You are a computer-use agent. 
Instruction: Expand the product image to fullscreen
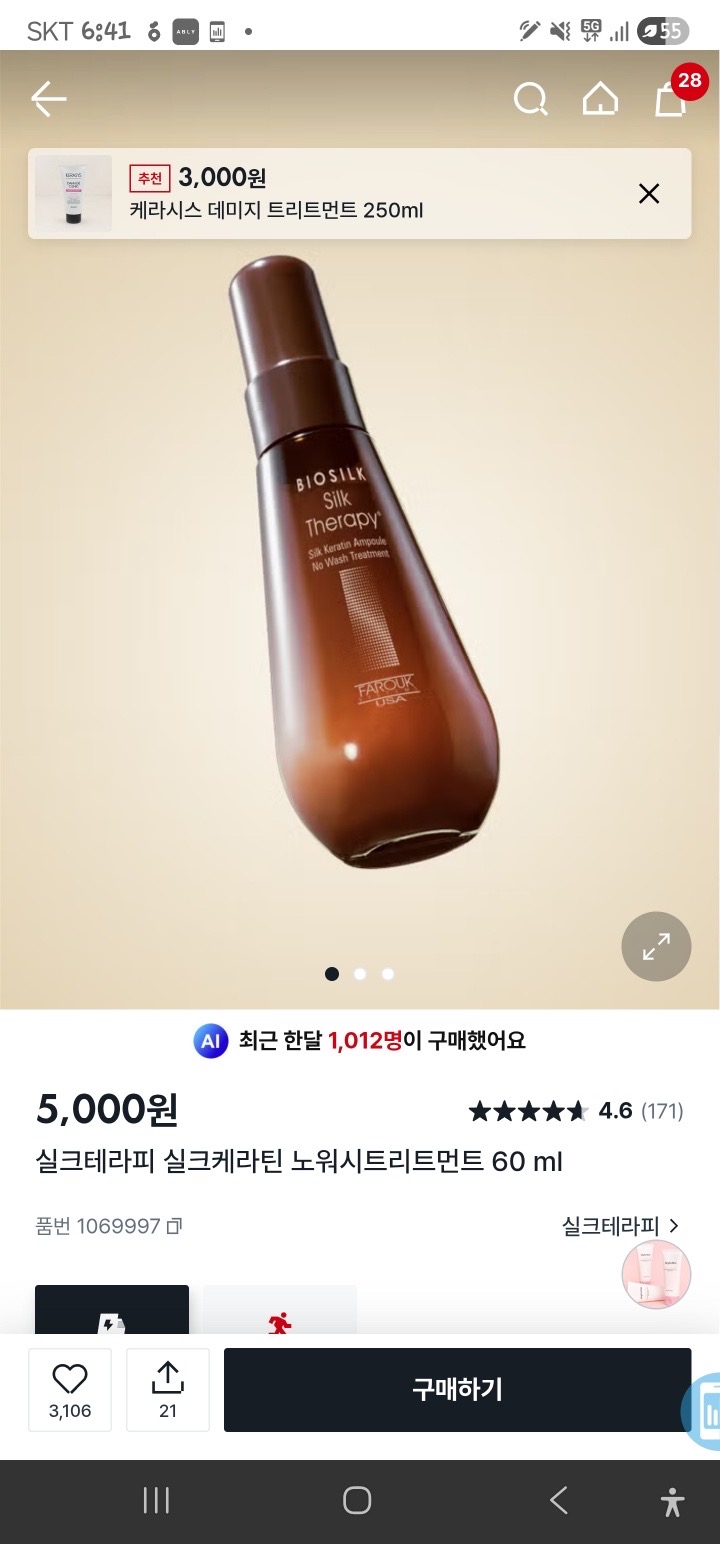656,946
